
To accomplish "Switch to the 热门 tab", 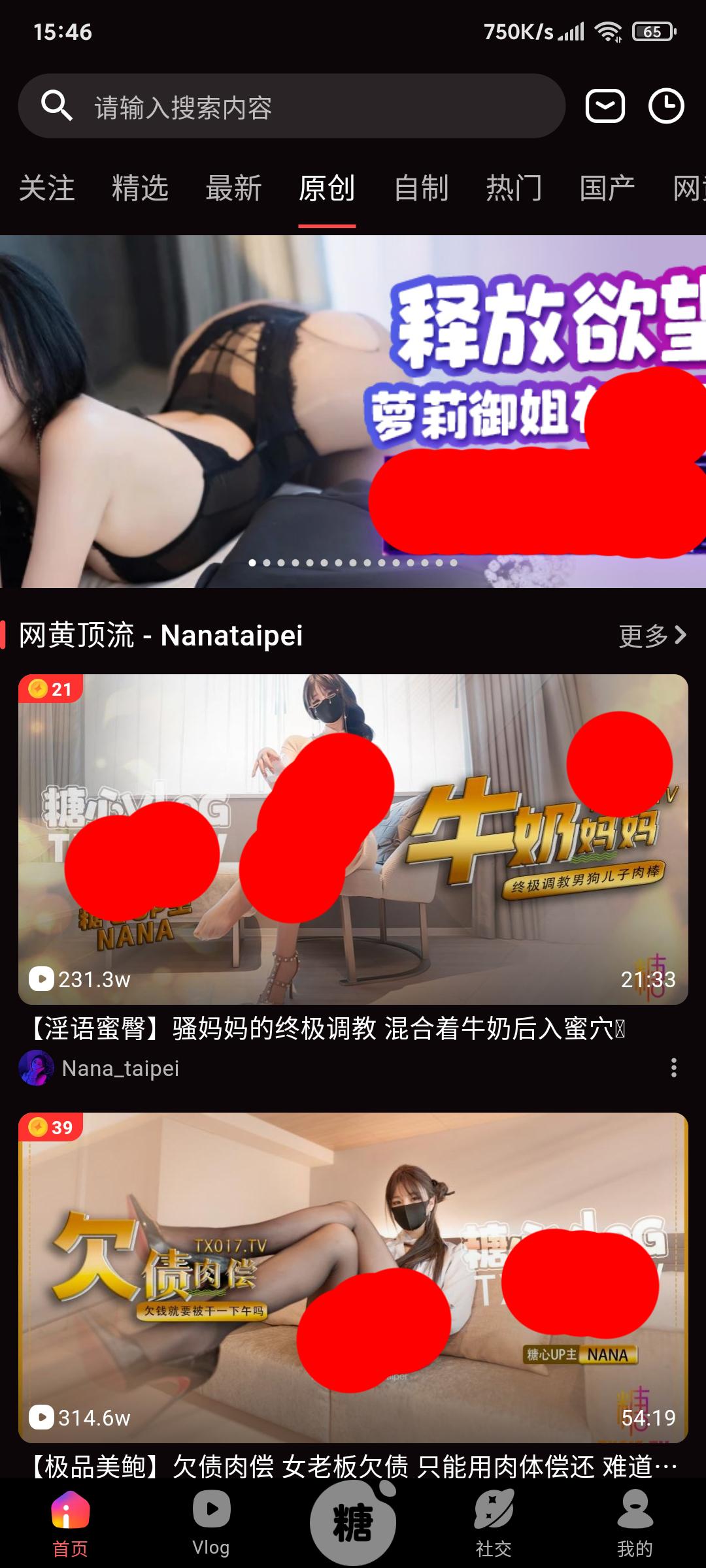I will click(x=514, y=189).
